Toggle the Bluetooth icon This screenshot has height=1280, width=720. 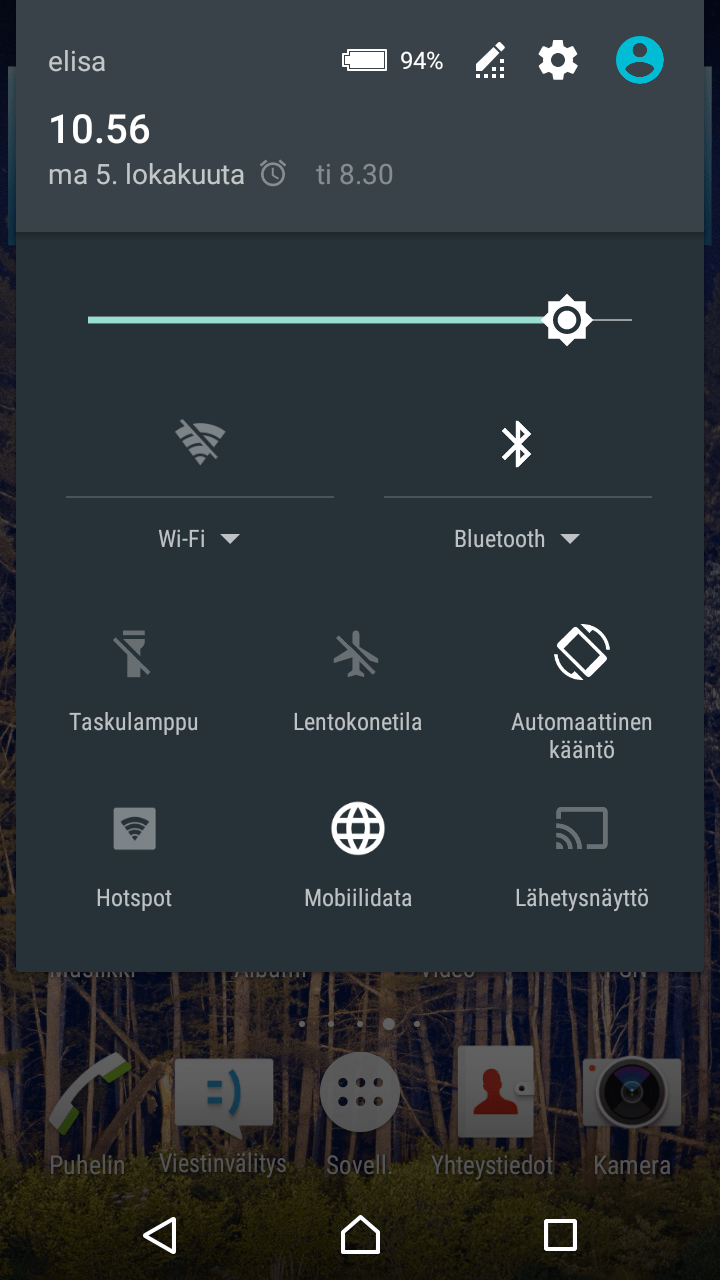[x=516, y=444]
